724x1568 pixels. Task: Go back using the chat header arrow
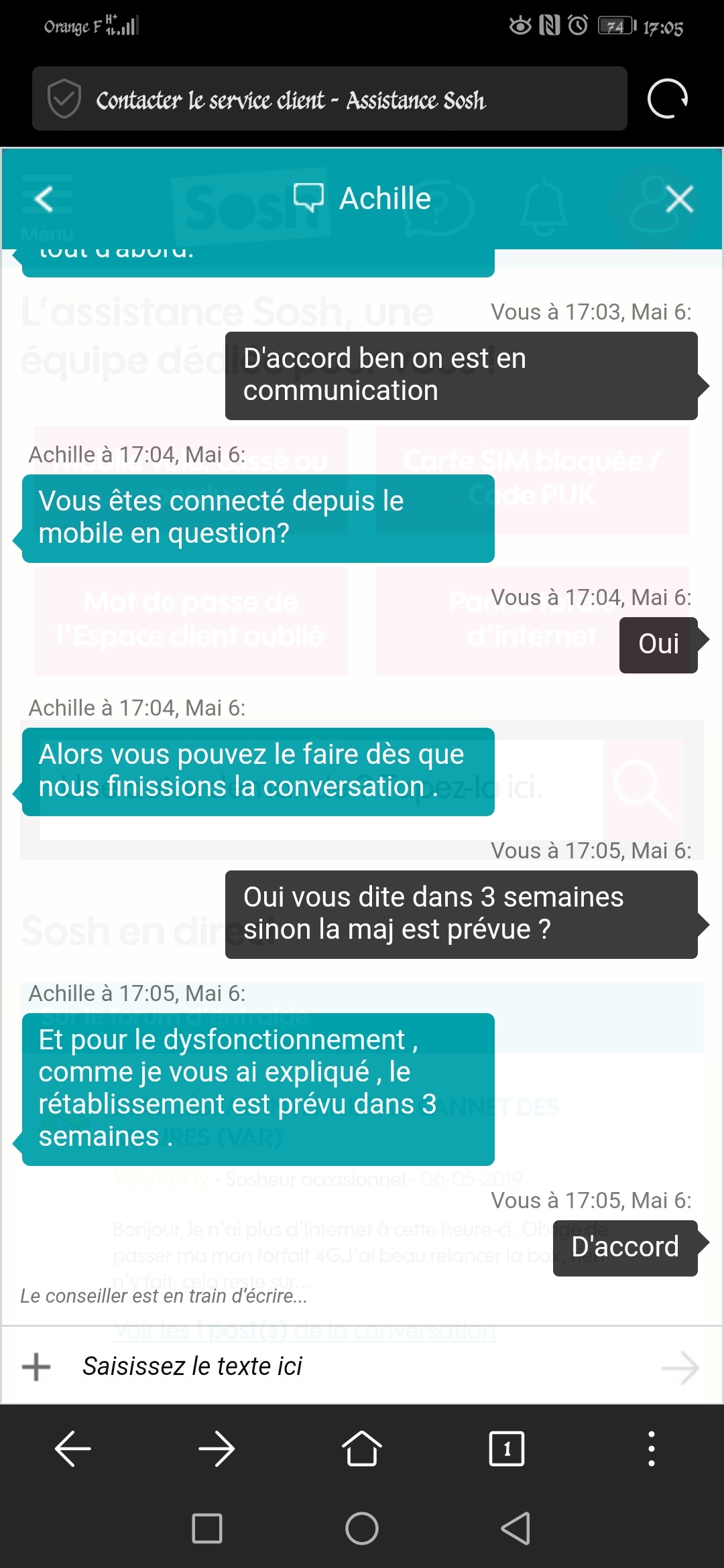click(44, 199)
